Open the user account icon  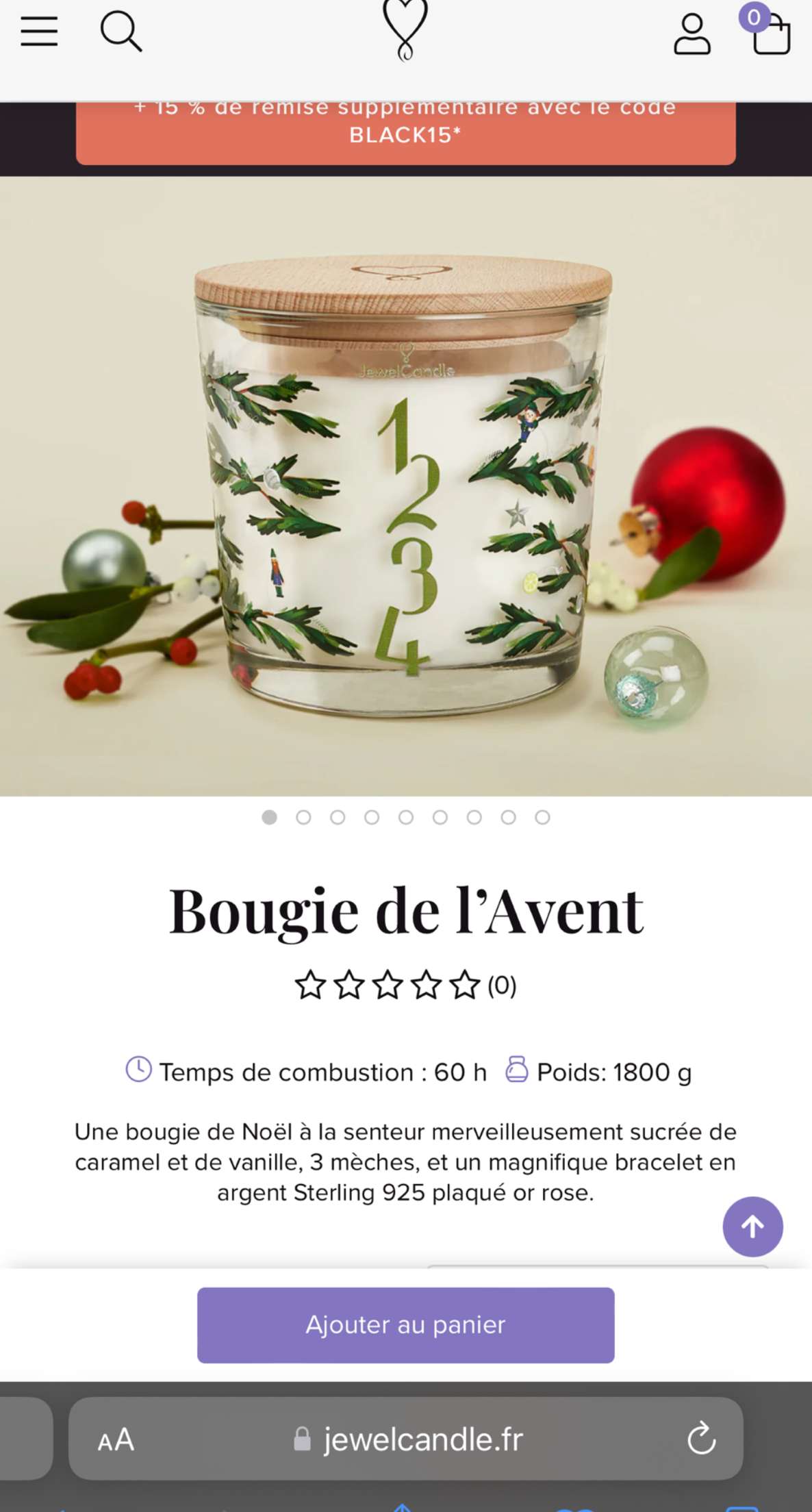[x=692, y=34]
